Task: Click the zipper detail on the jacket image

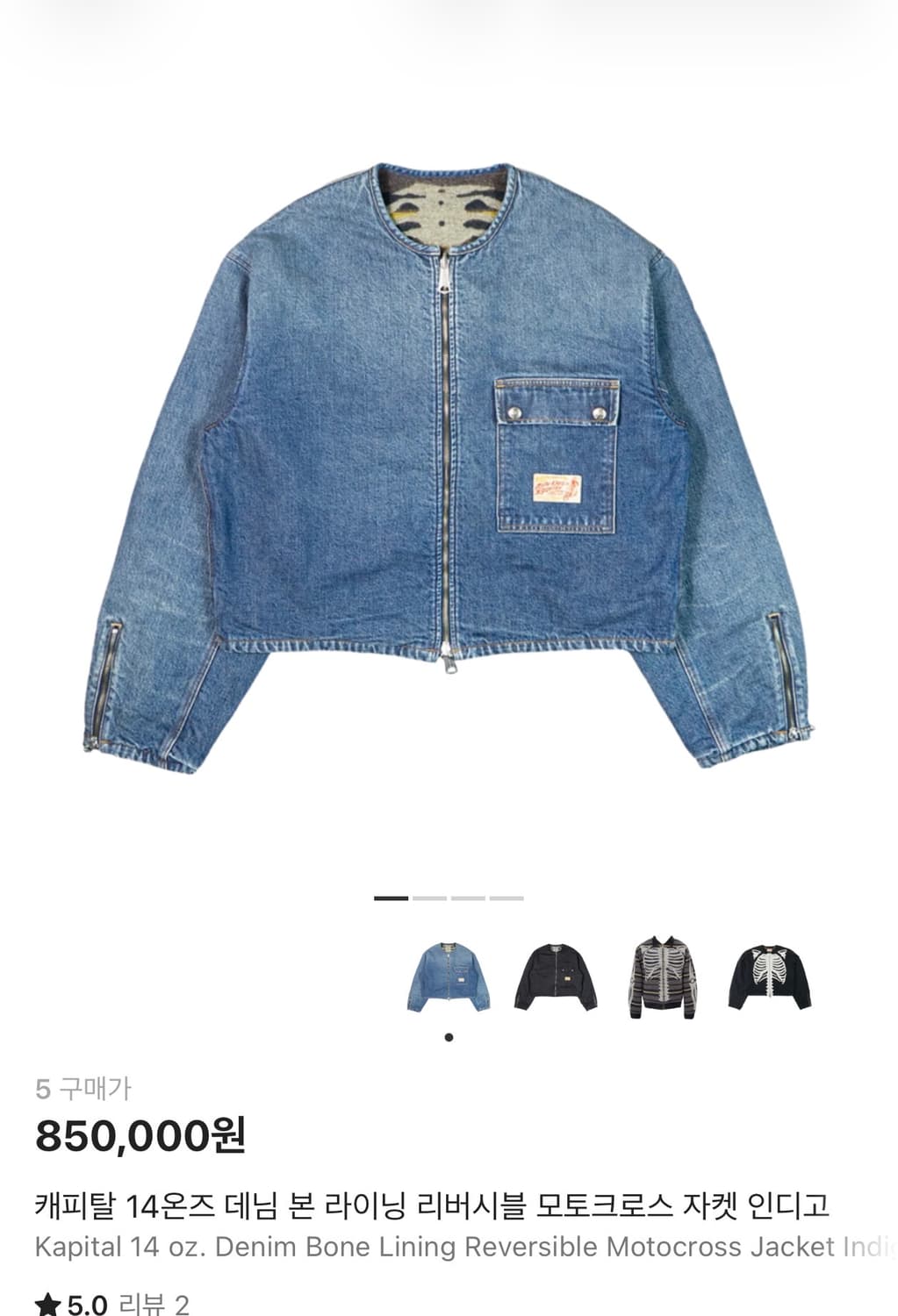Action: click(x=448, y=439)
